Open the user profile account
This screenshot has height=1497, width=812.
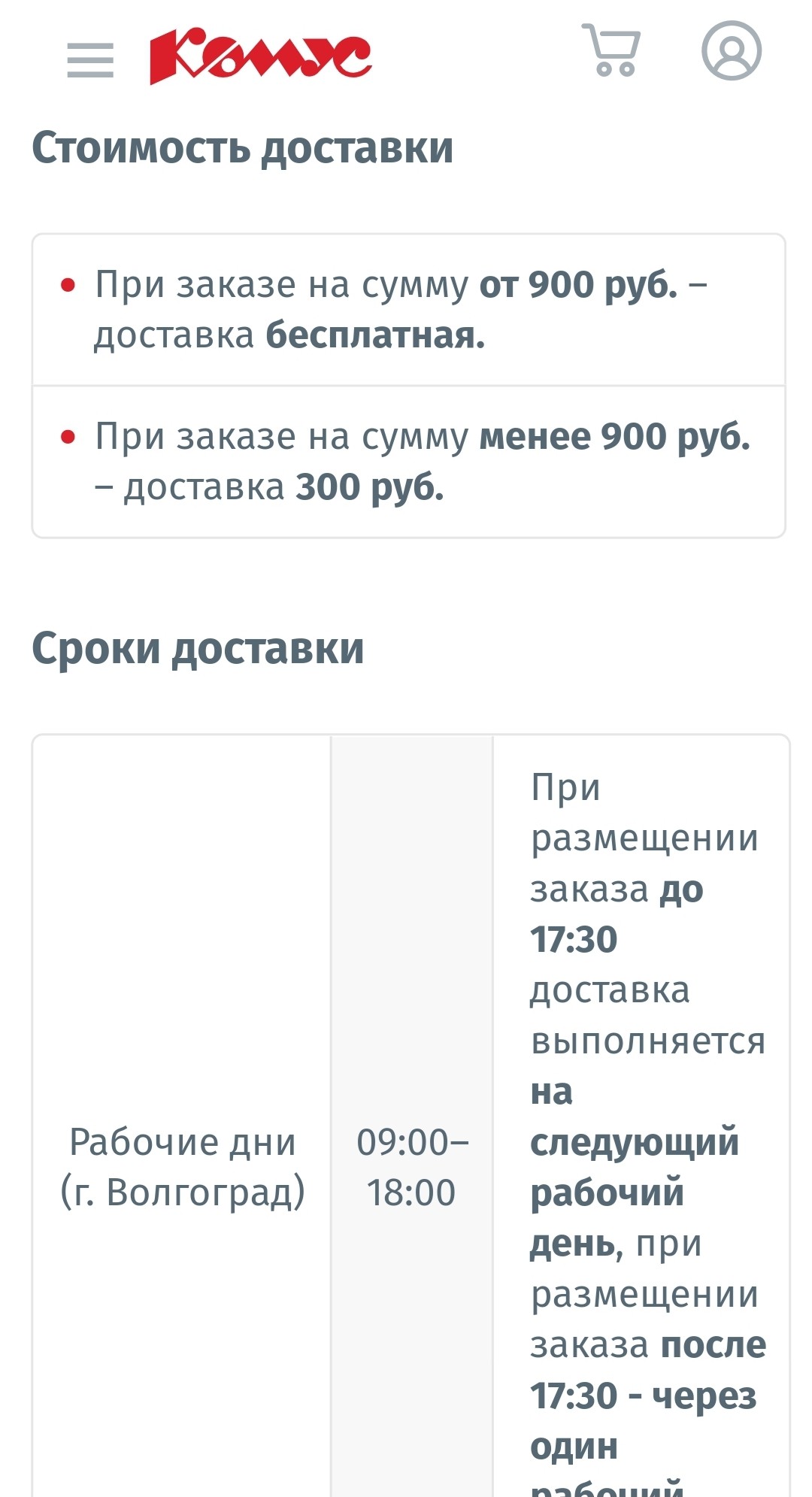pos(731,50)
